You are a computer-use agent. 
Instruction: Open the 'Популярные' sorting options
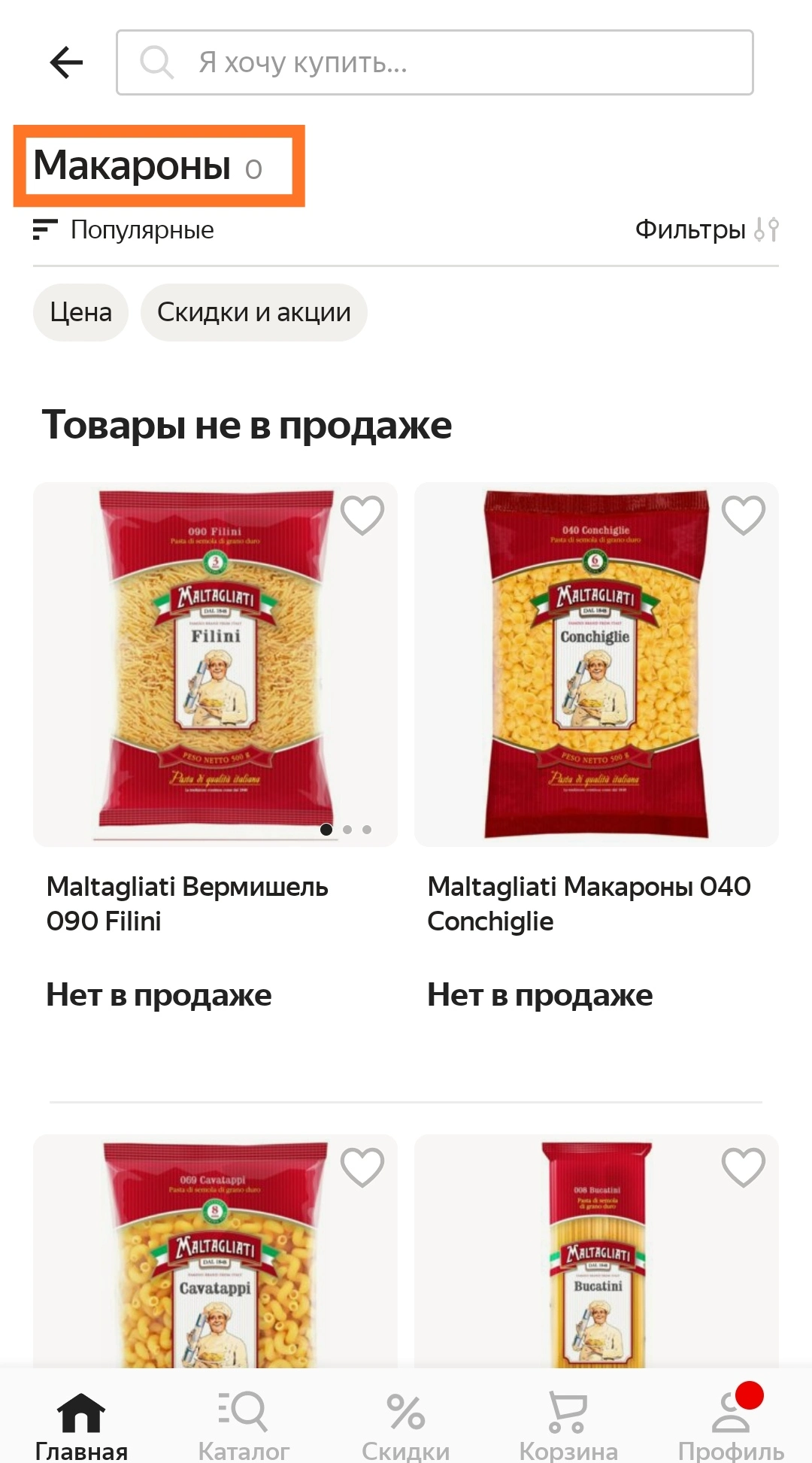coord(124,229)
